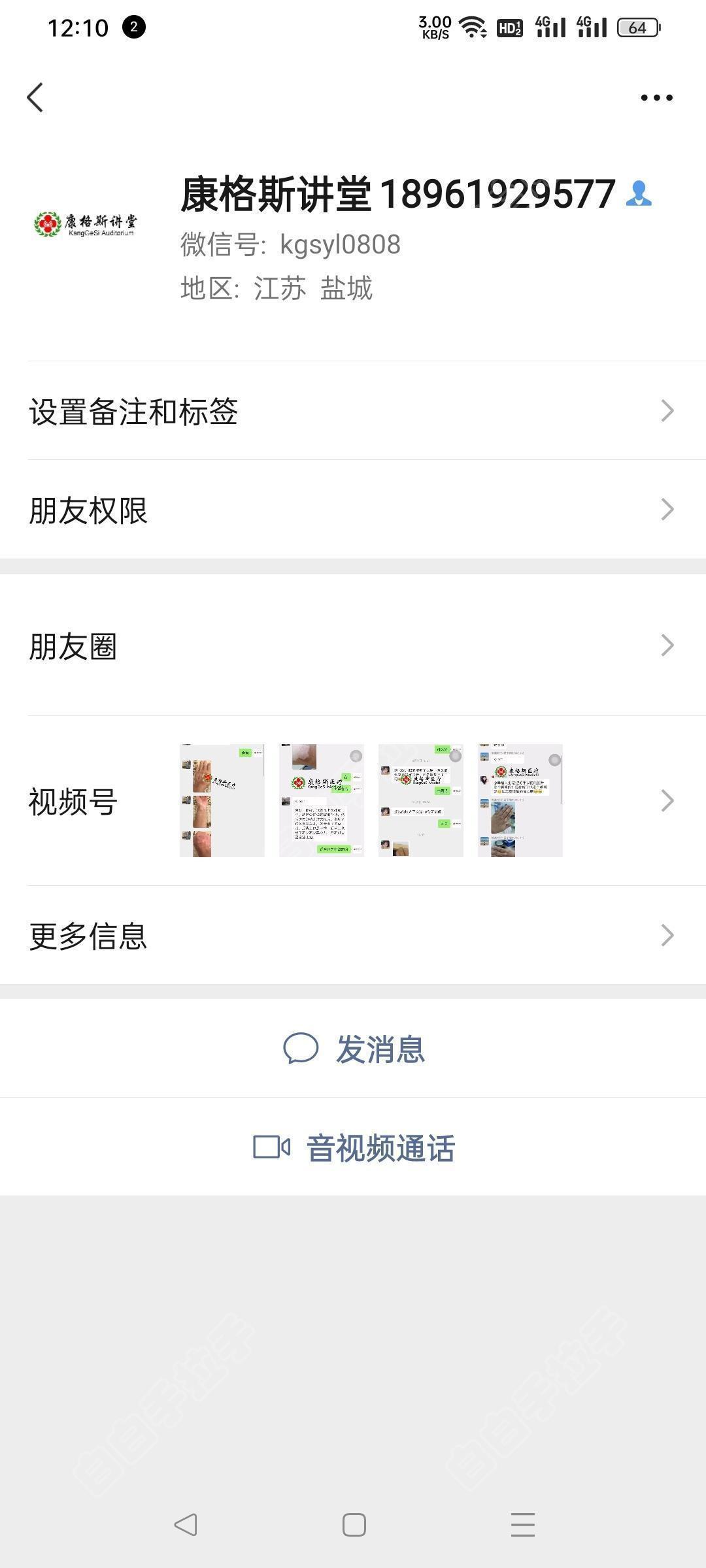The width and height of the screenshot is (706, 1568).
Task: Start a 音视频通话 call
Action: click(354, 1148)
